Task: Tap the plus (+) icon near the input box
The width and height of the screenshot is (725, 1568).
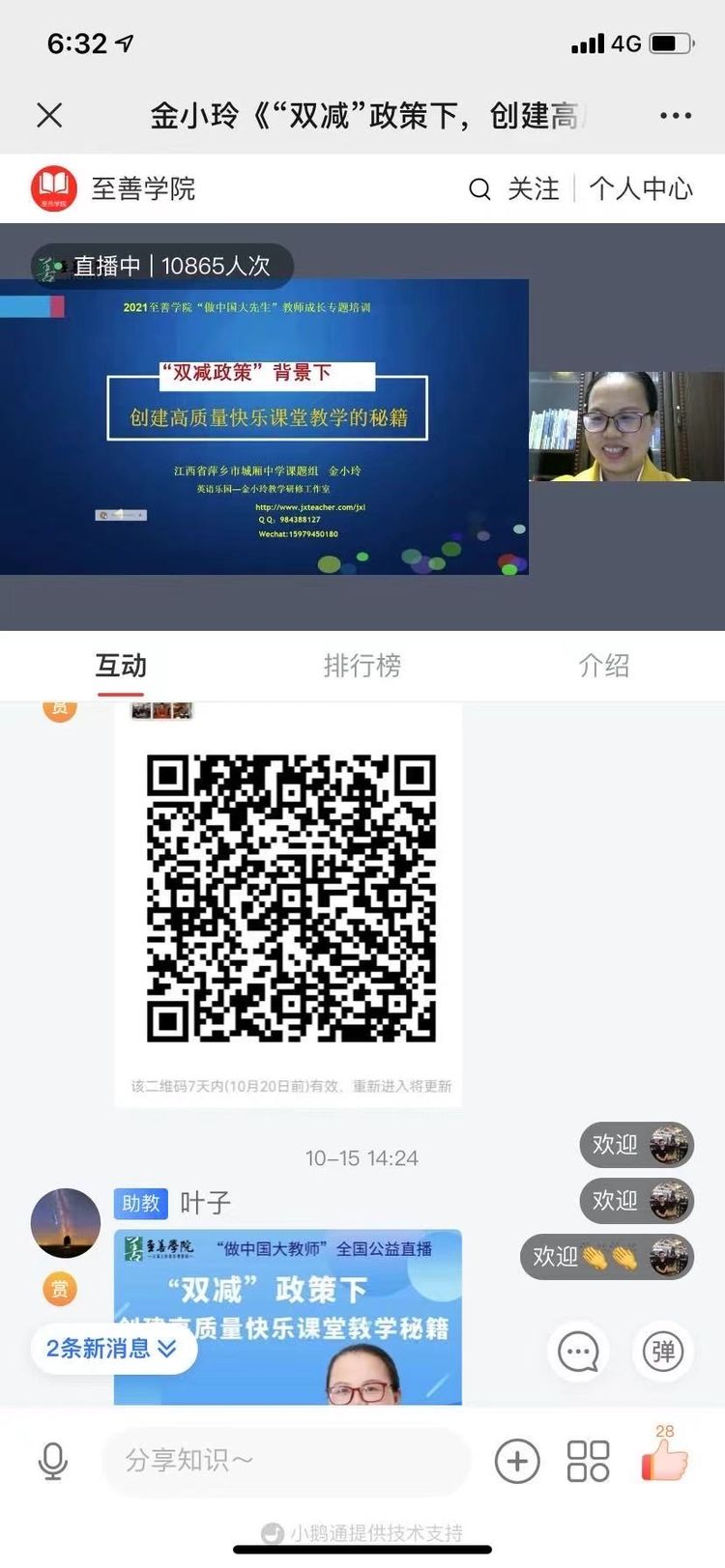Action: [517, 1462]
